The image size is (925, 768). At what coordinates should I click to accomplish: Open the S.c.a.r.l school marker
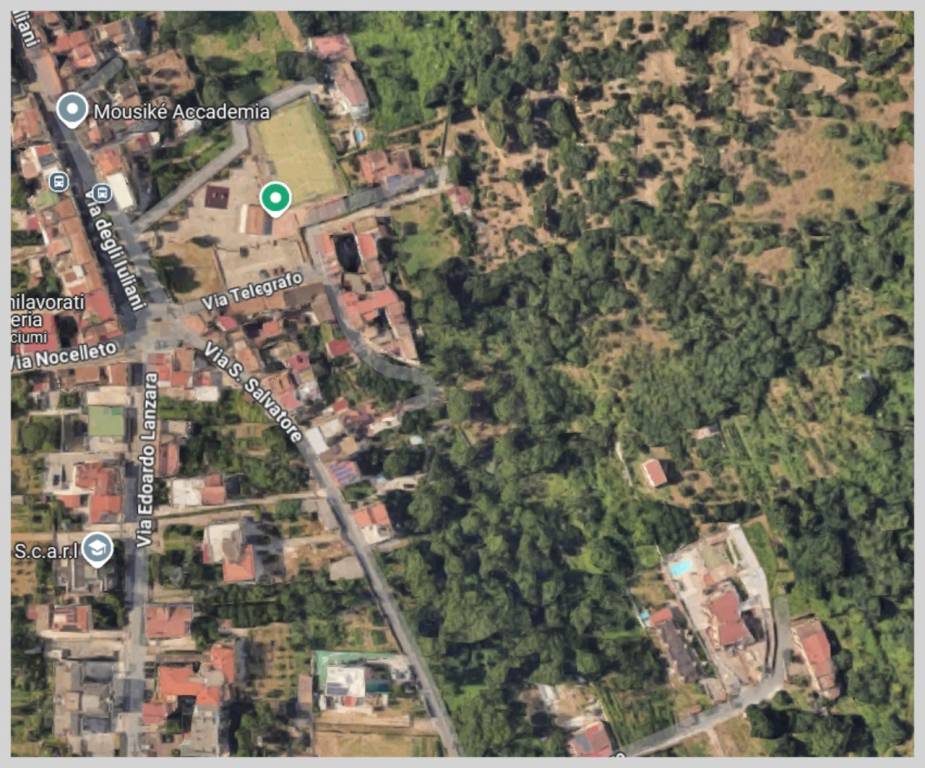(x=96, y=549)
